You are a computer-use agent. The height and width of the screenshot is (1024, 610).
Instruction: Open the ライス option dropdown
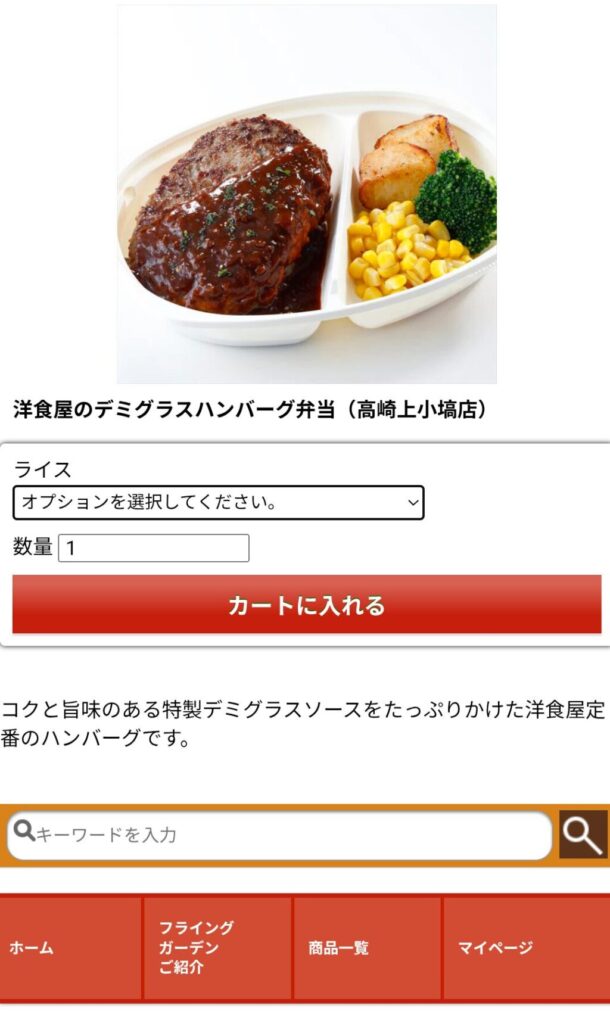[x=218, y=502]
